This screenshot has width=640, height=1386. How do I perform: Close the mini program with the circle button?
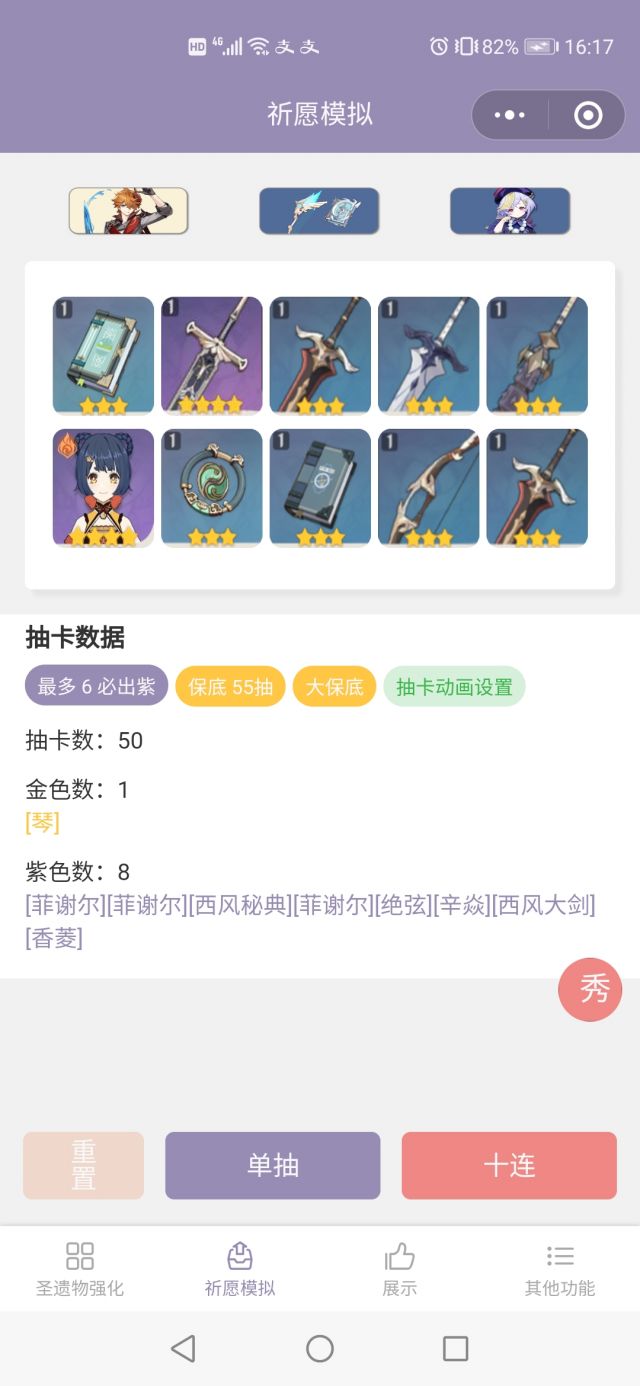click(588, 115)
